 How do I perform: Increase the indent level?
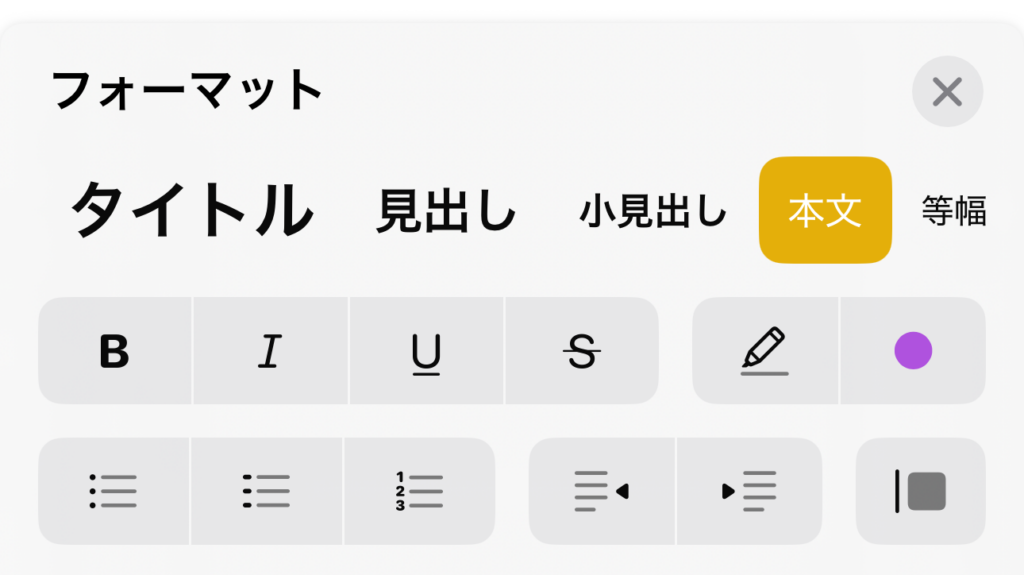749,491
